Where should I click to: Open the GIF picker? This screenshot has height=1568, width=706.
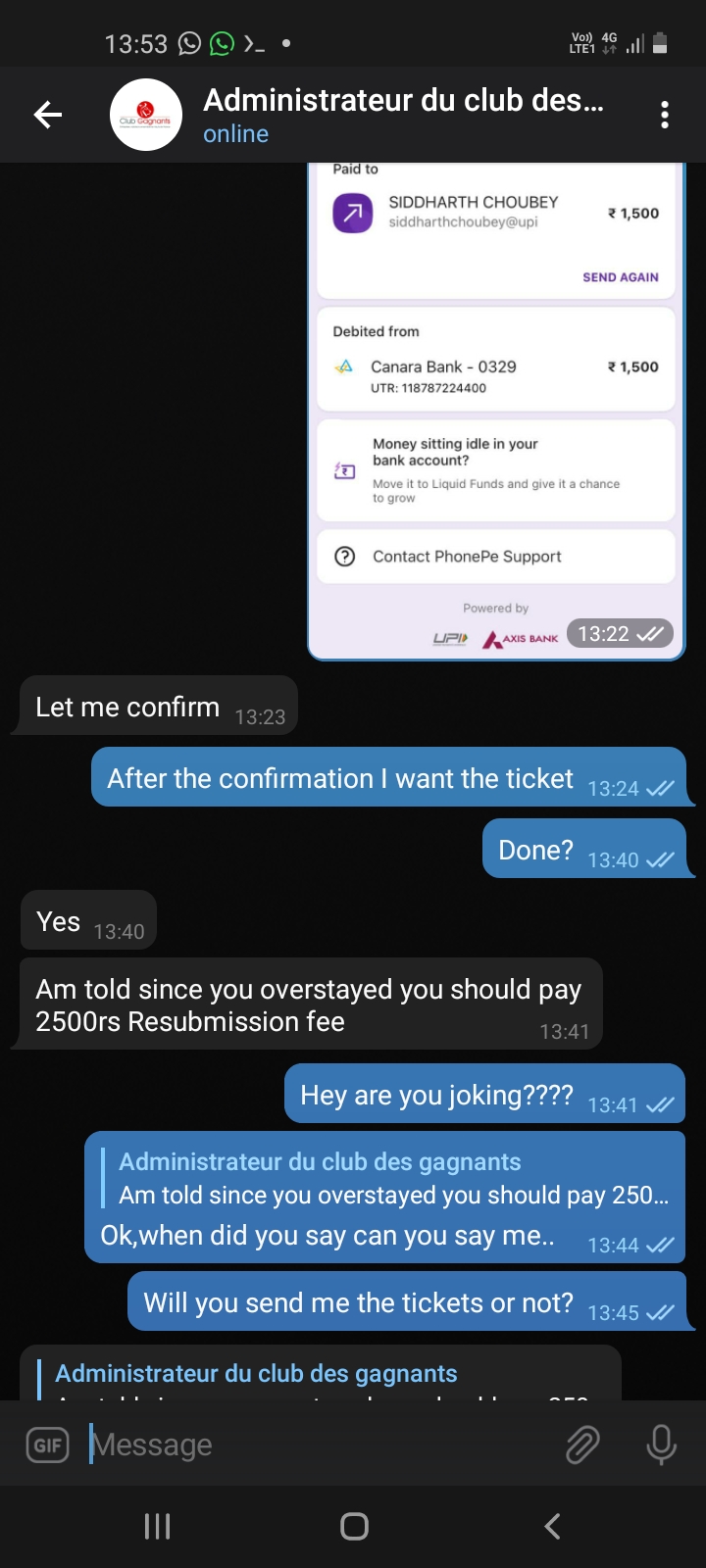coord(47,1445)
